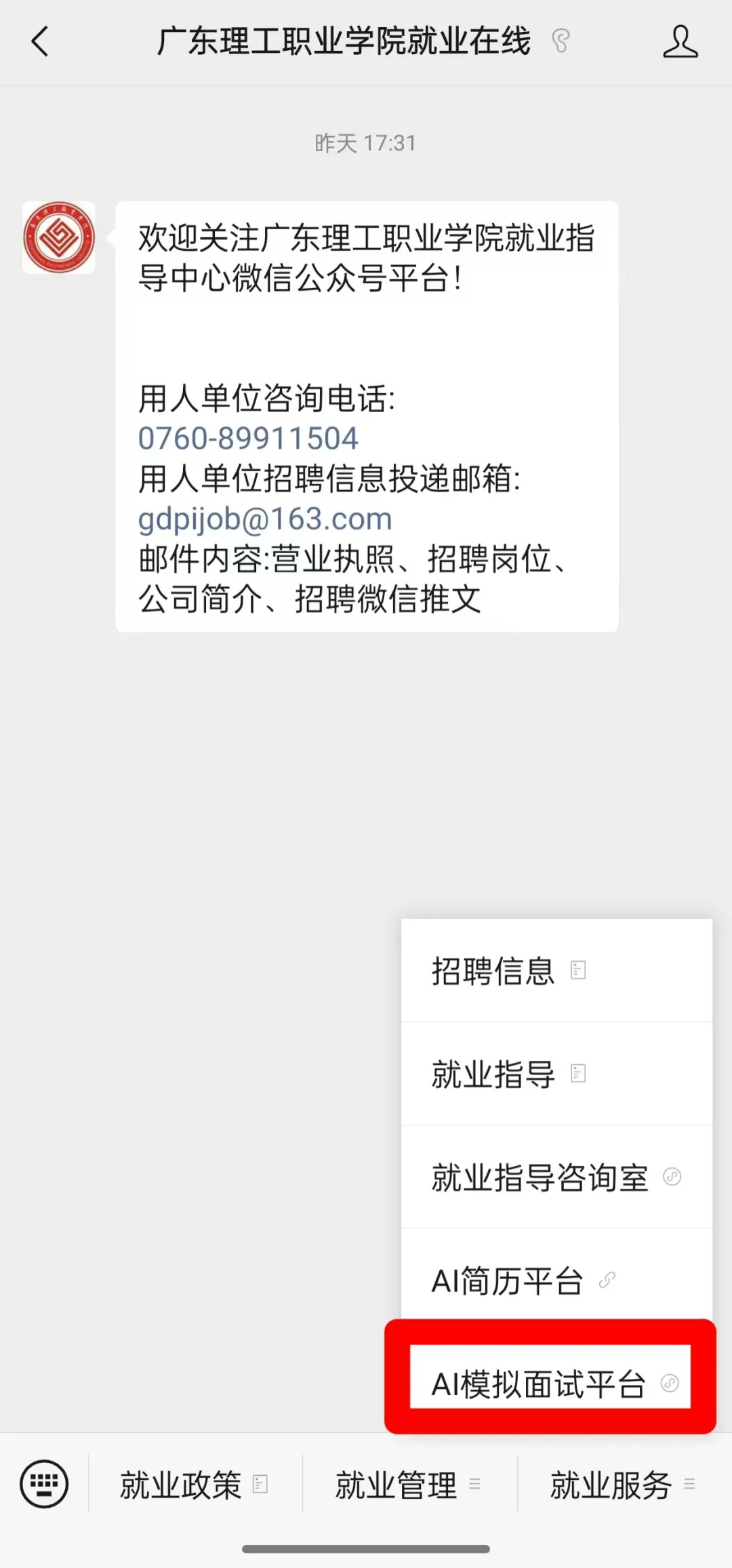Screen dimensions: 732x1568
Task: Open the official account profile icon
Action: coord(680,41)
